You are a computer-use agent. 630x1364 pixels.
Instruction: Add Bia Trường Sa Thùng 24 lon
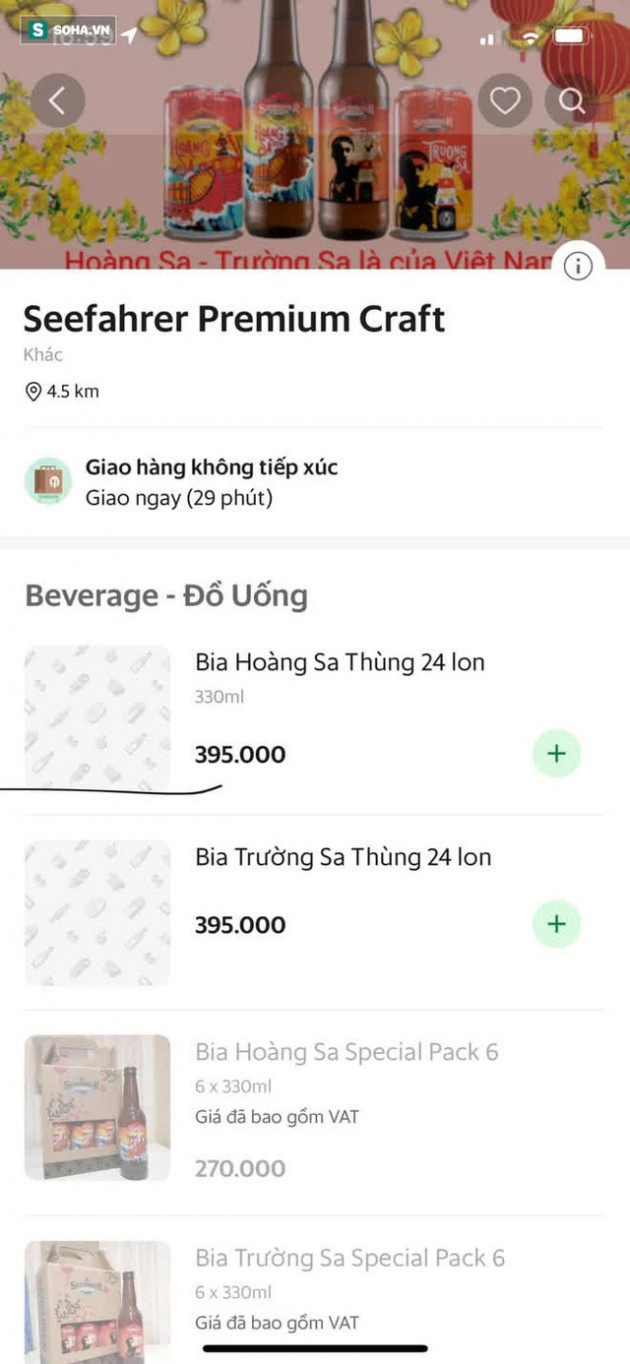556,924
